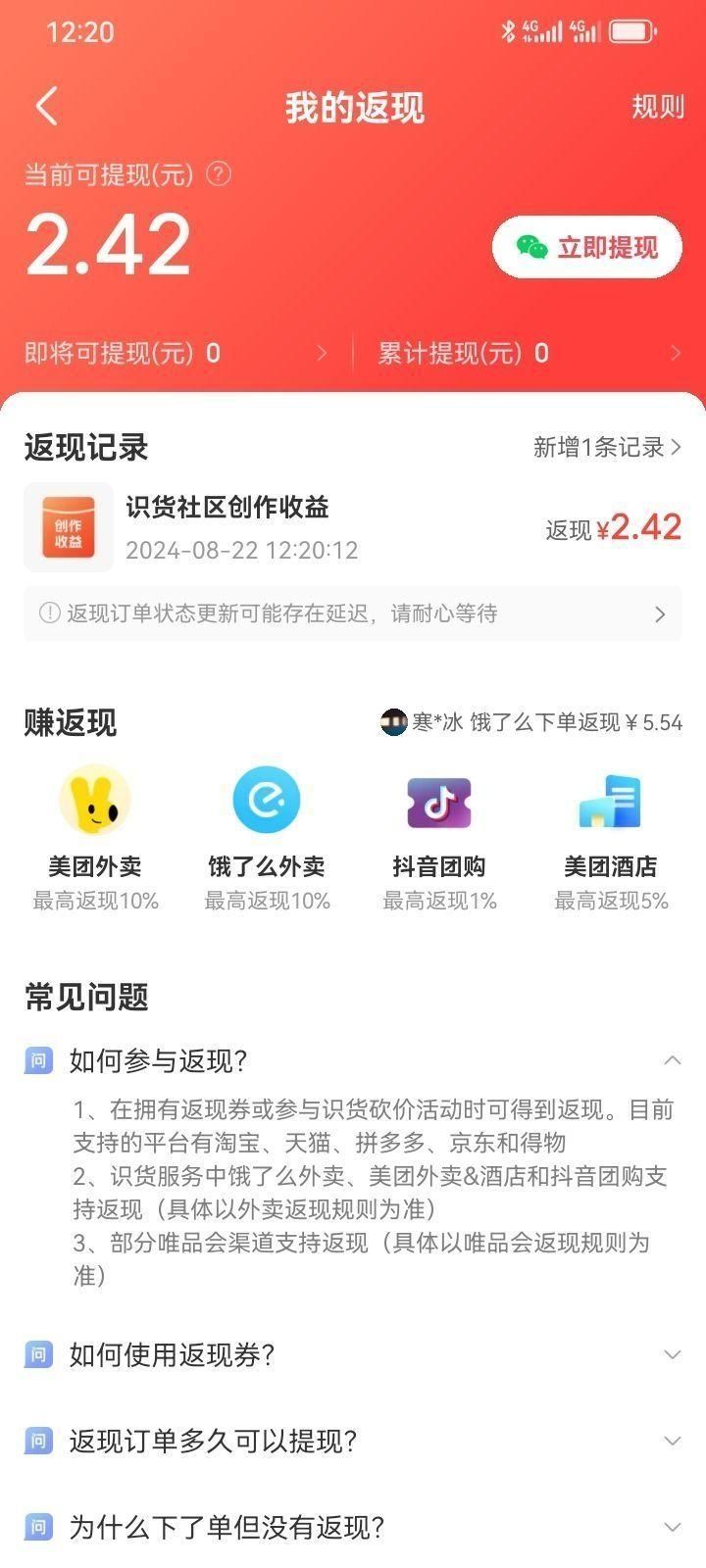Image resolution: width=706 pixels, height=1568 pixels.
Task: Open the 返现订单状态 delay notice
Action: point(353,613)
